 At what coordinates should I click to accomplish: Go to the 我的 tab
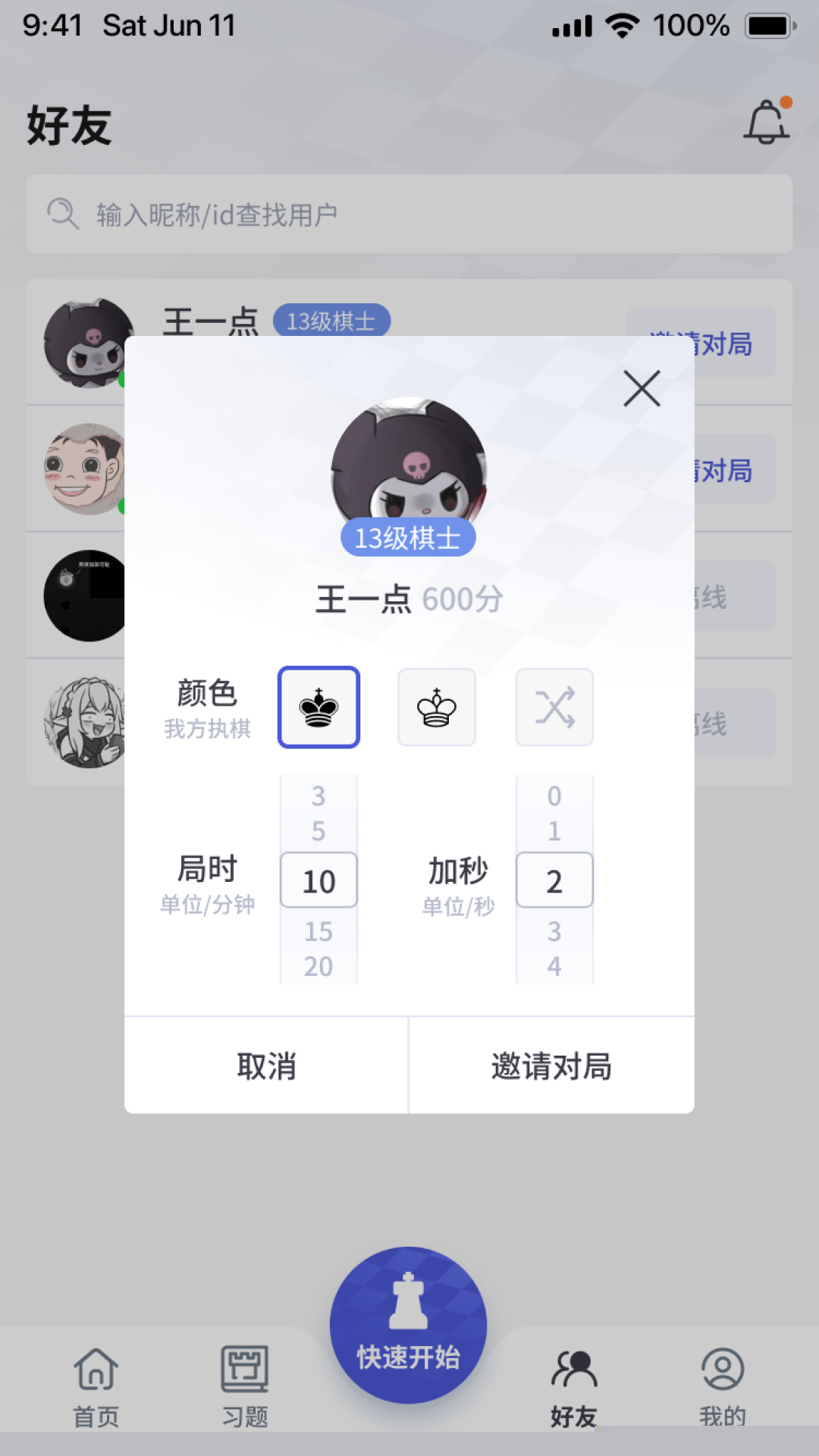coord(722,1387)
